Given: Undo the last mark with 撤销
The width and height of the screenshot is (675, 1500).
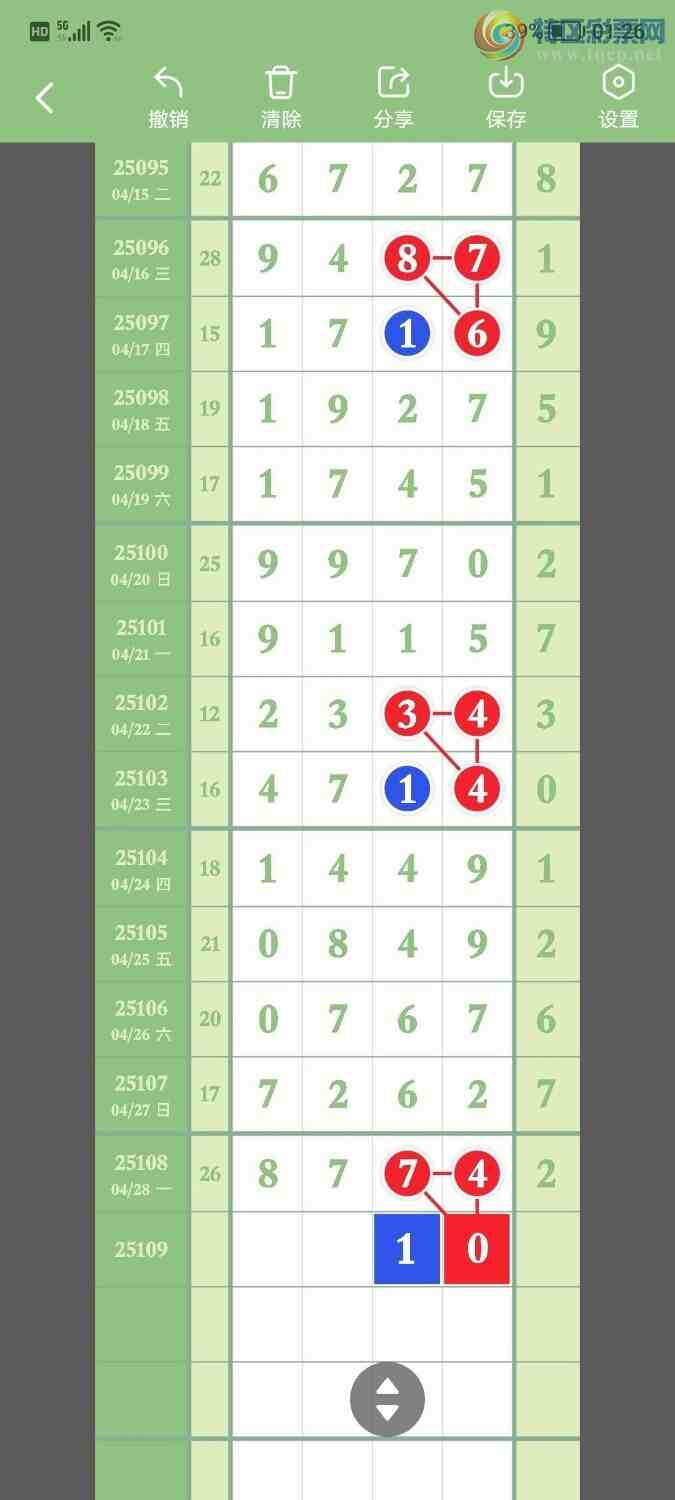Looking at the screenshot, I should 168,97.
